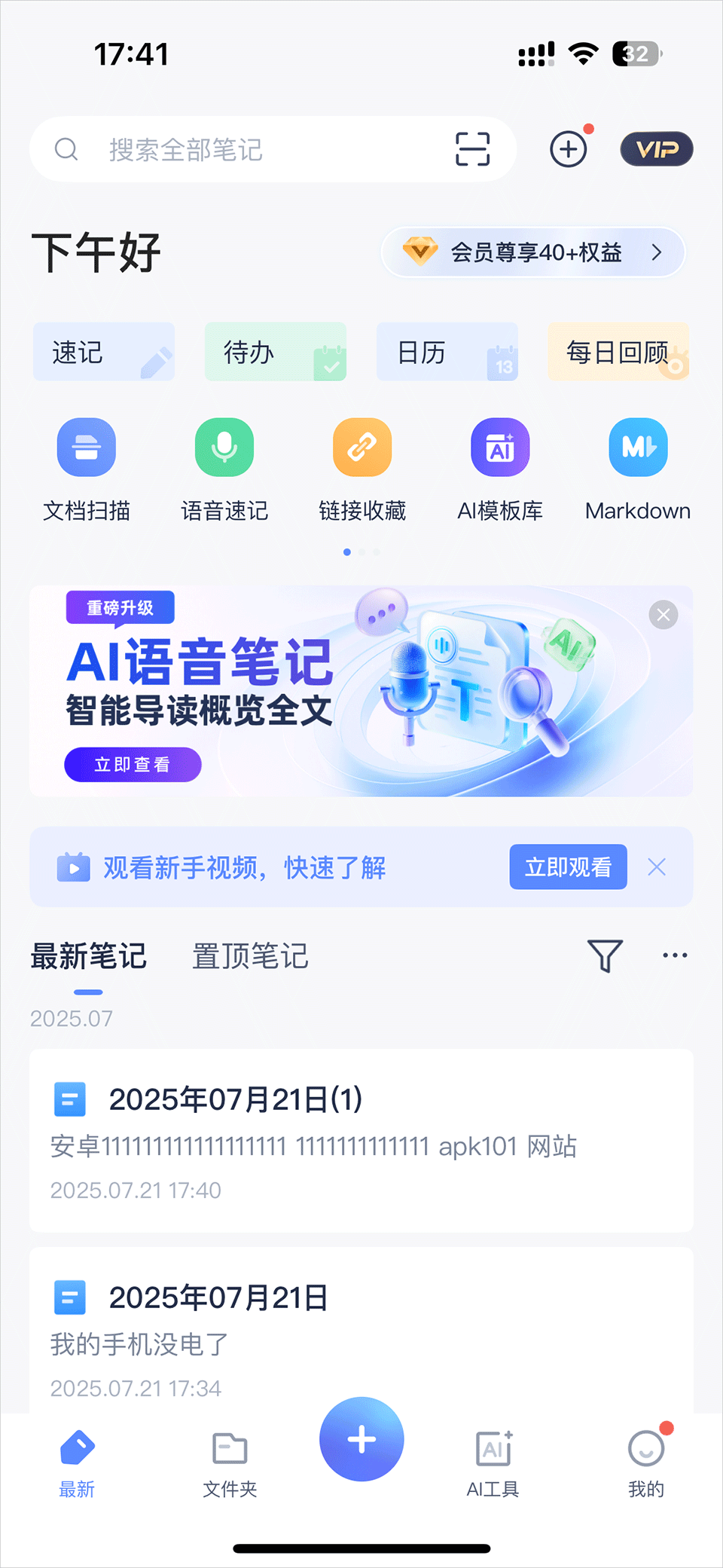Create a new note with the plus button

point(361,1439)
